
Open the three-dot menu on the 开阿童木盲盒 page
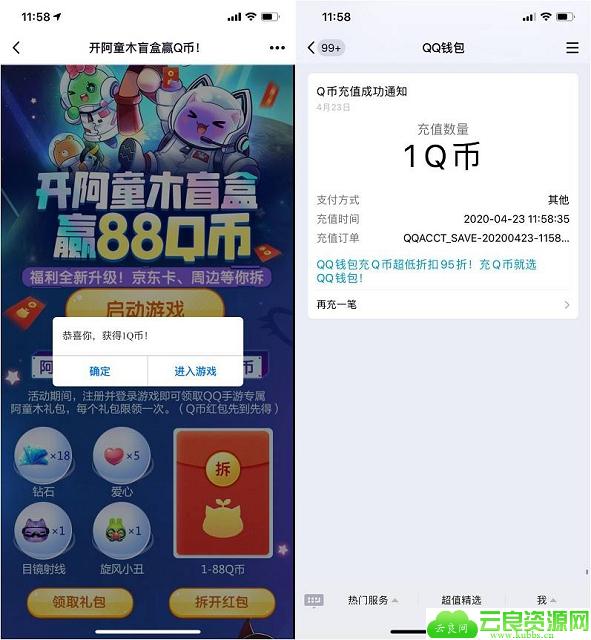pos(277,48)
